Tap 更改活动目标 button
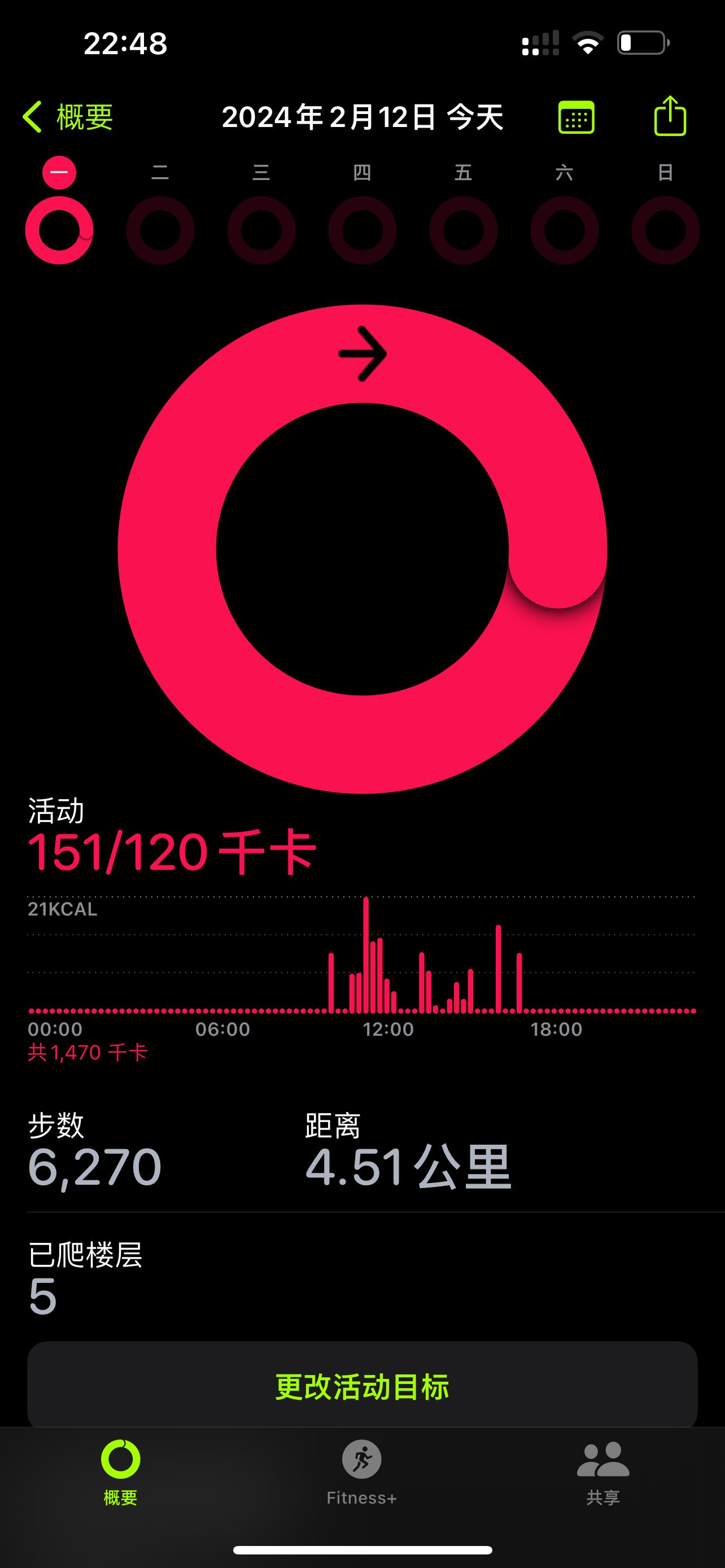 pos(362,1387)
